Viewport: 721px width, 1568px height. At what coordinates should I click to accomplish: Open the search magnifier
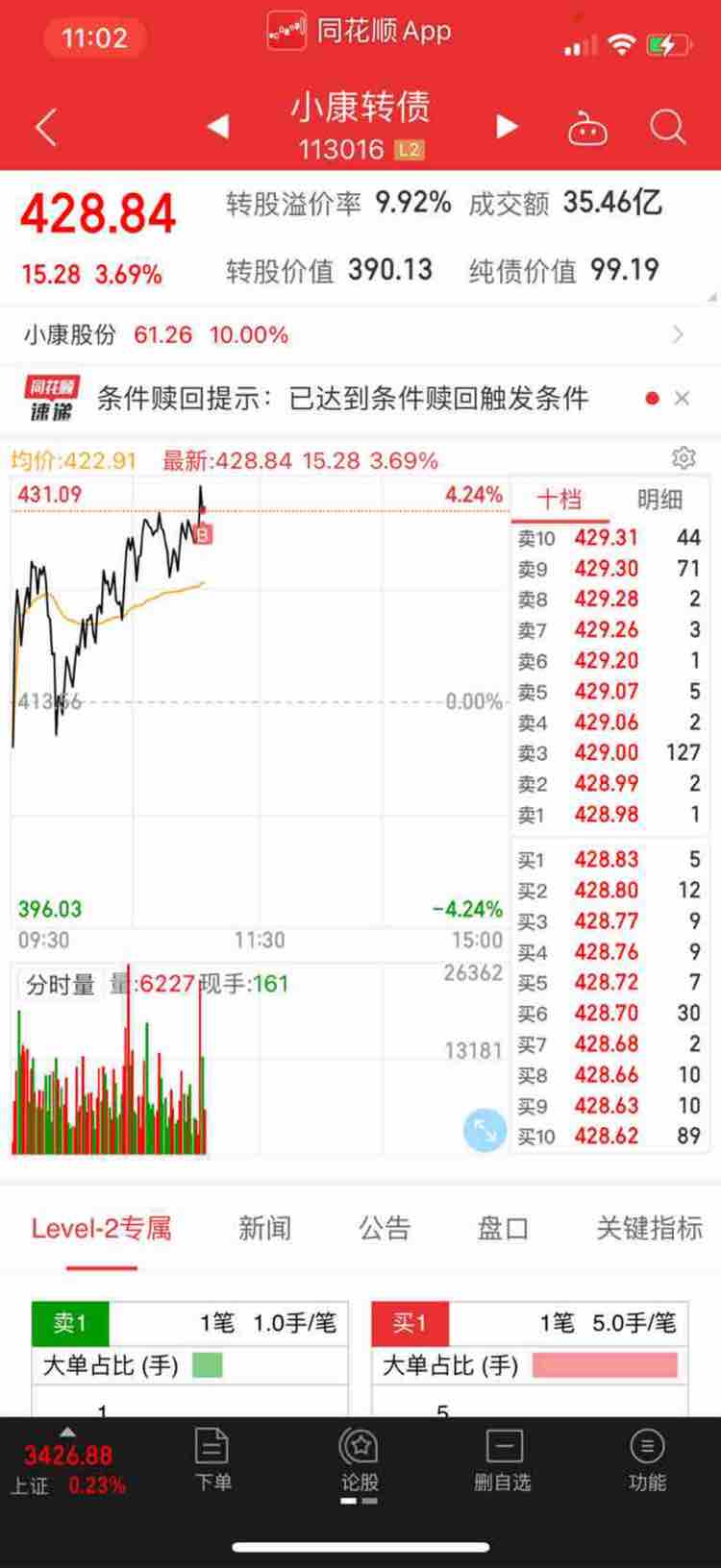click(667, 127)
